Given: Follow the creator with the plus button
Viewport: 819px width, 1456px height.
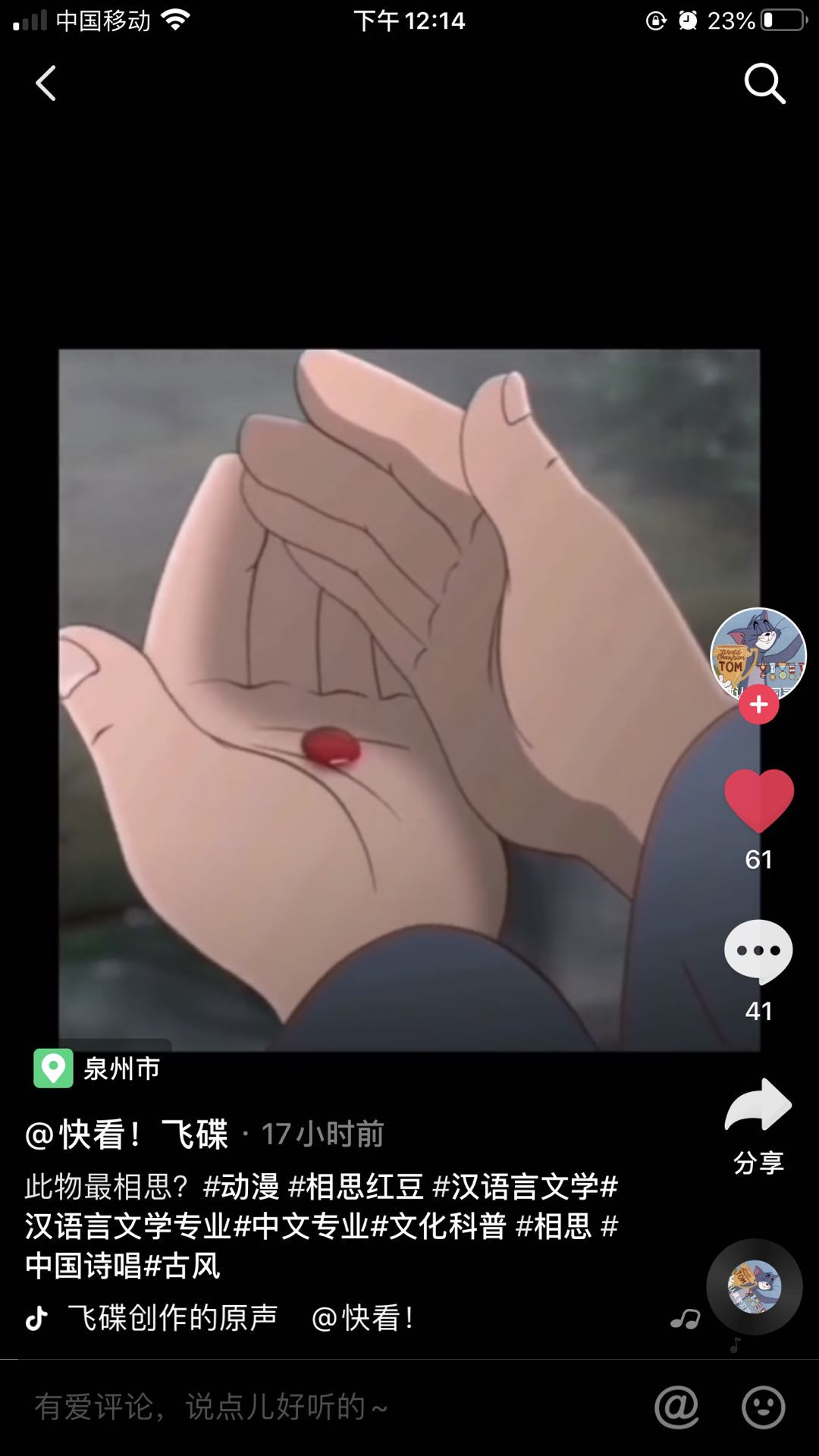Looking at the screenshot, I should pos(758,704).
